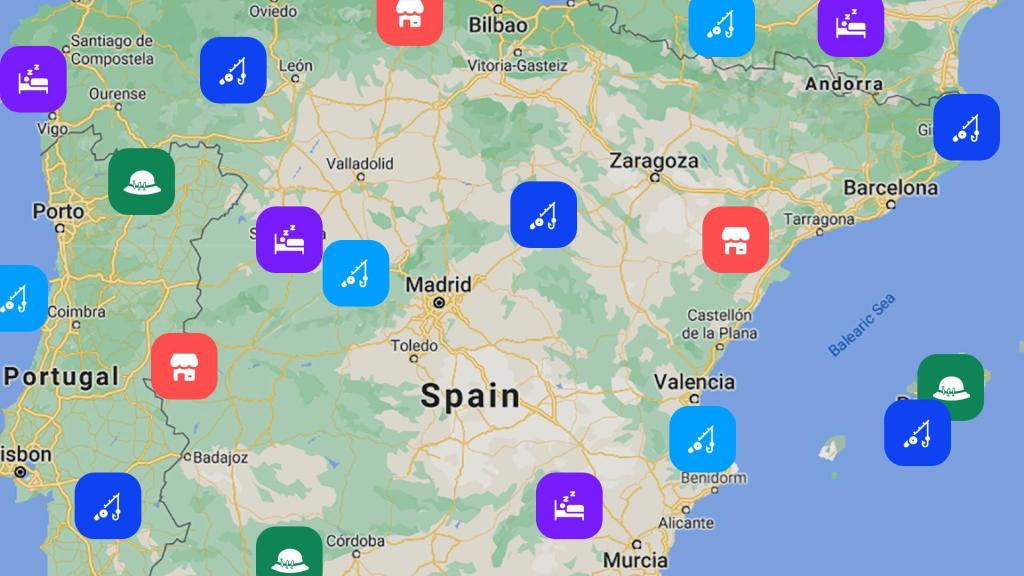Open the light blue fishing marker east of Bilbao
This screenshot has width=1024, height=576.
click(722, 24)
